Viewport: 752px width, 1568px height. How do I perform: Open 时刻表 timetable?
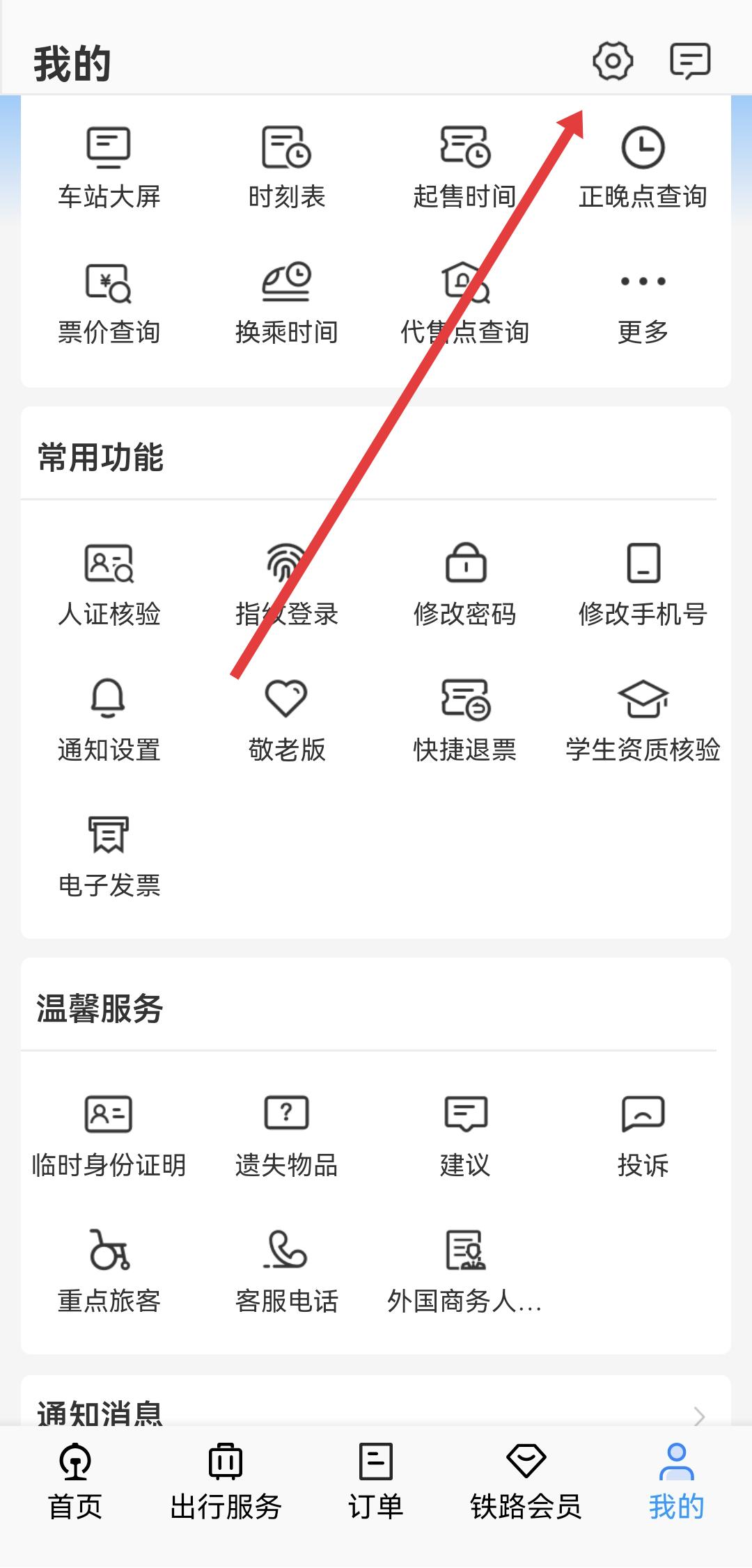coord(286,167)
